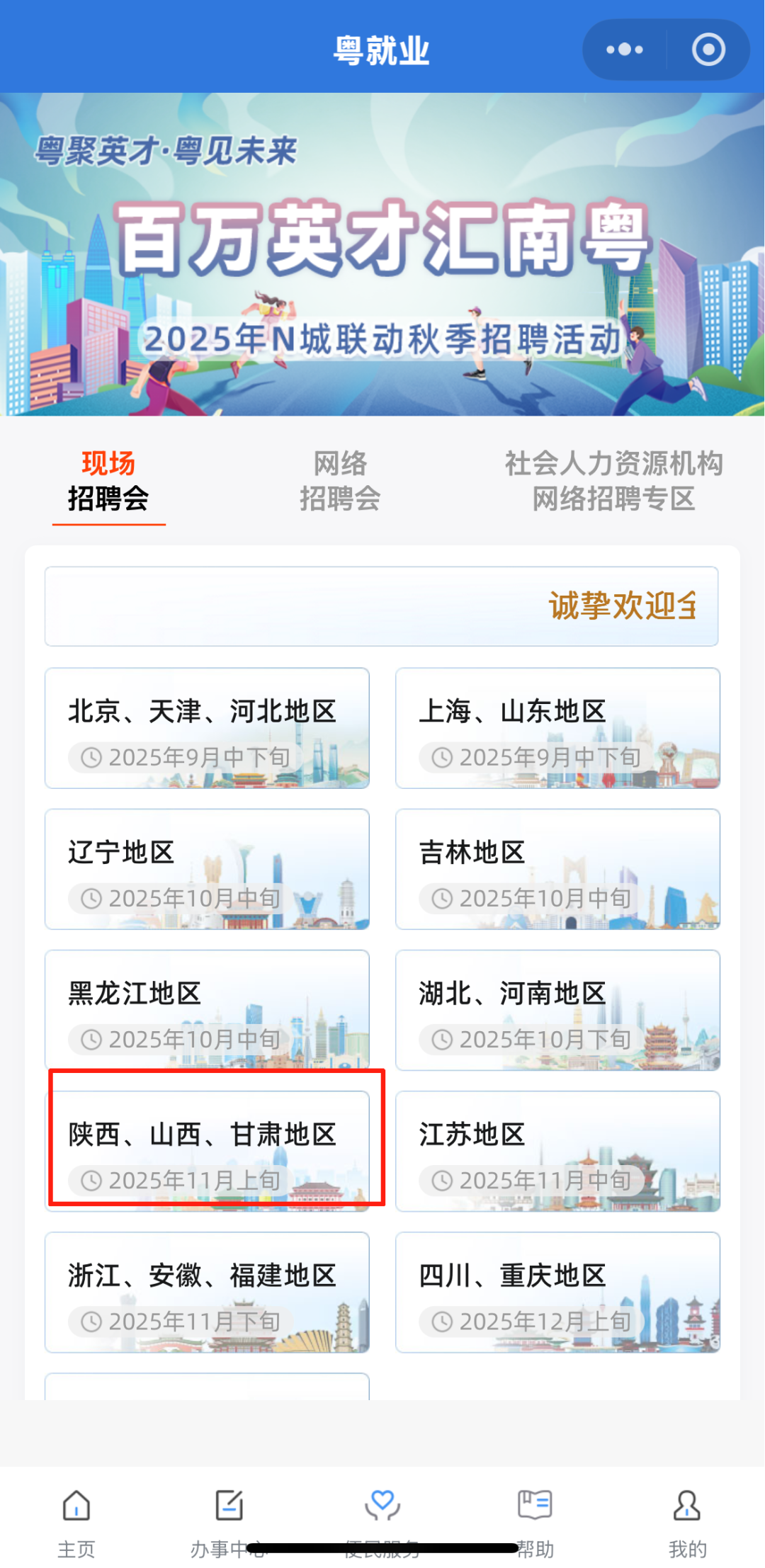Select the 四川、重庆地区 card
Image resolution: width=765 pixels, height=1568 pixels.
558,1292
